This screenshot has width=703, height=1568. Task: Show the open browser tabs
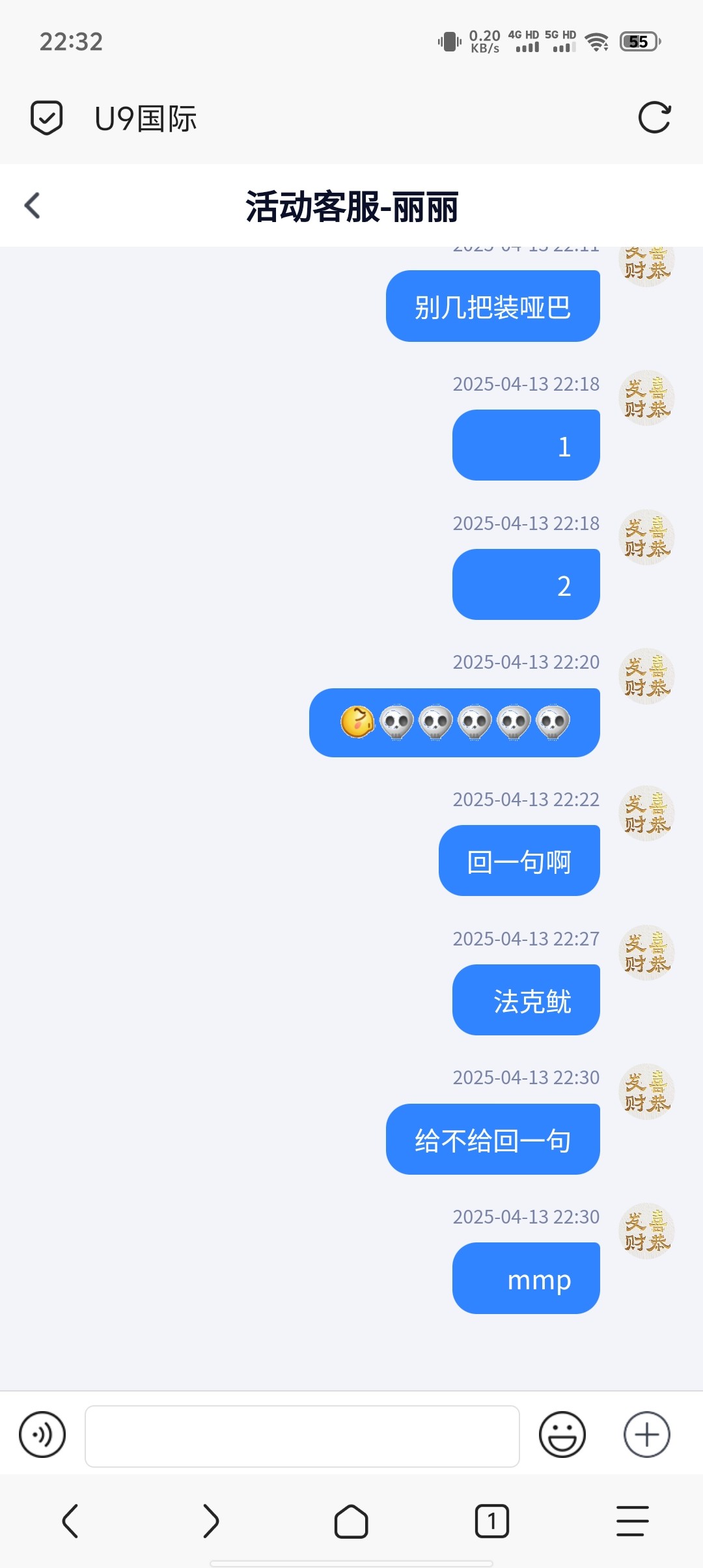point(491,1521)
